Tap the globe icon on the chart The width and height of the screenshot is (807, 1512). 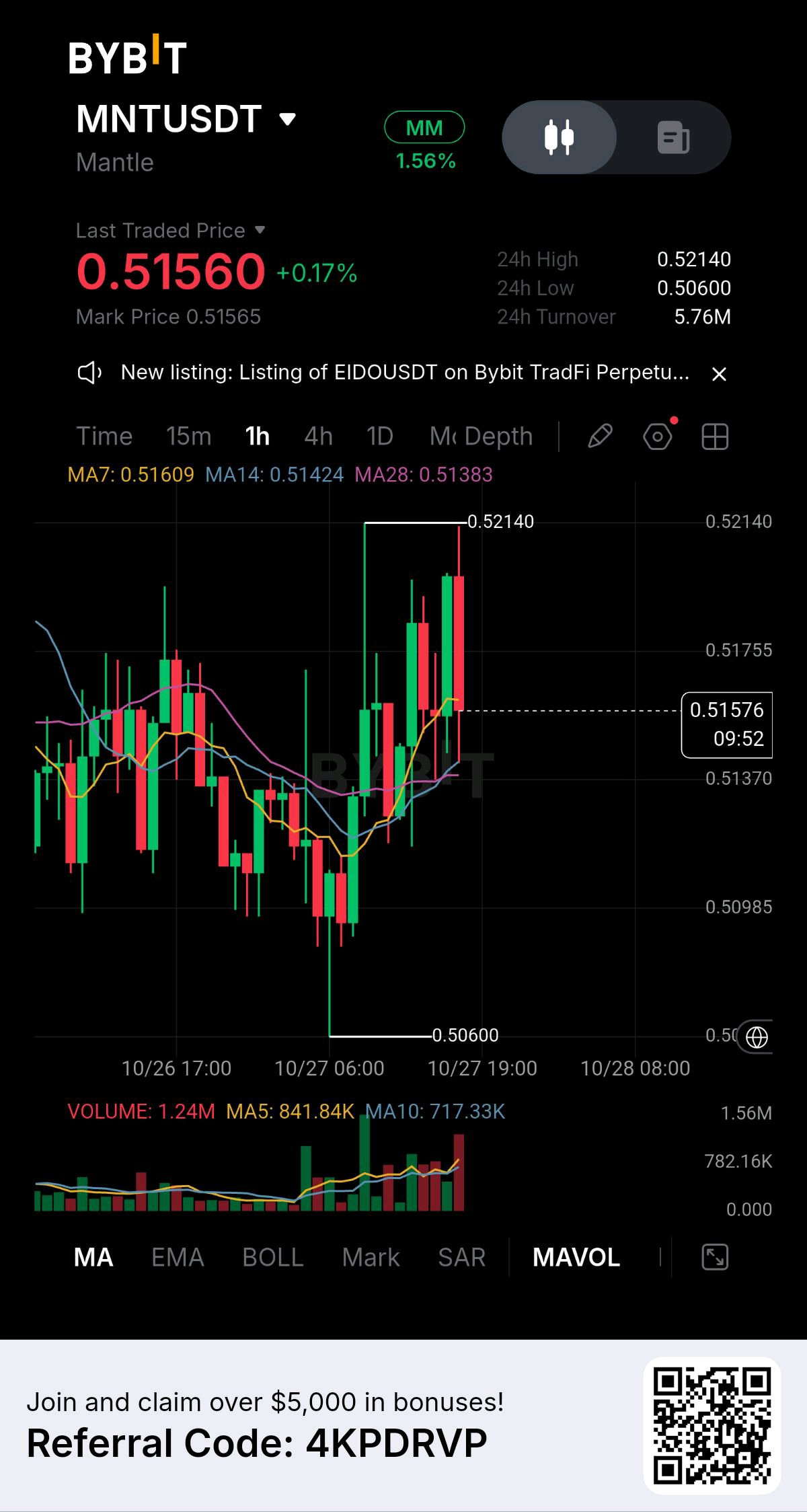click(x=757, y=1037)
